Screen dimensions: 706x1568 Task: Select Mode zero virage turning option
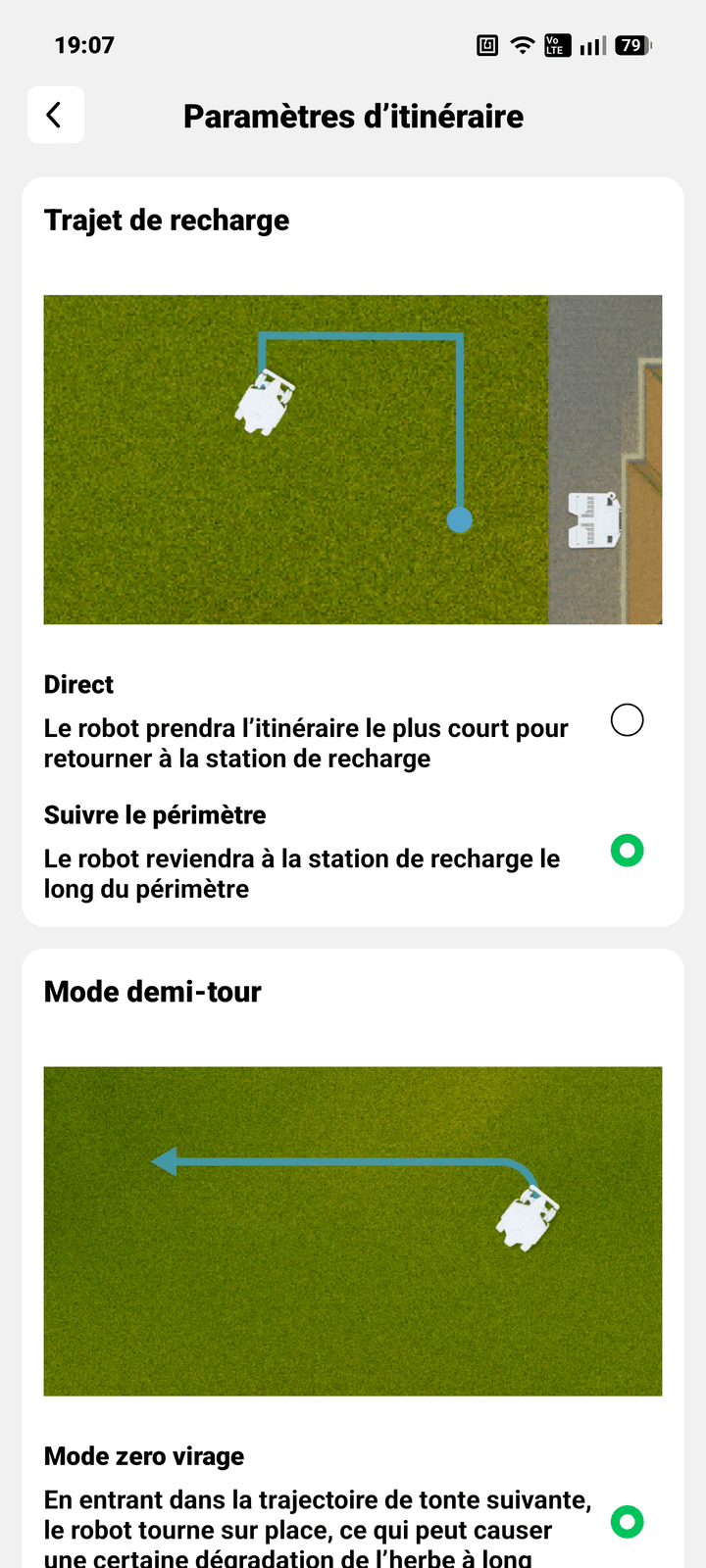[x=627, y=1522]
